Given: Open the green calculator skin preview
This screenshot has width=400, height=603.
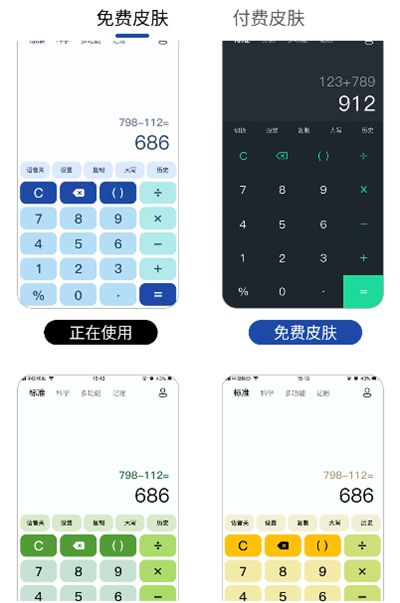Looking at the screenshot, I should pos(98,488).
